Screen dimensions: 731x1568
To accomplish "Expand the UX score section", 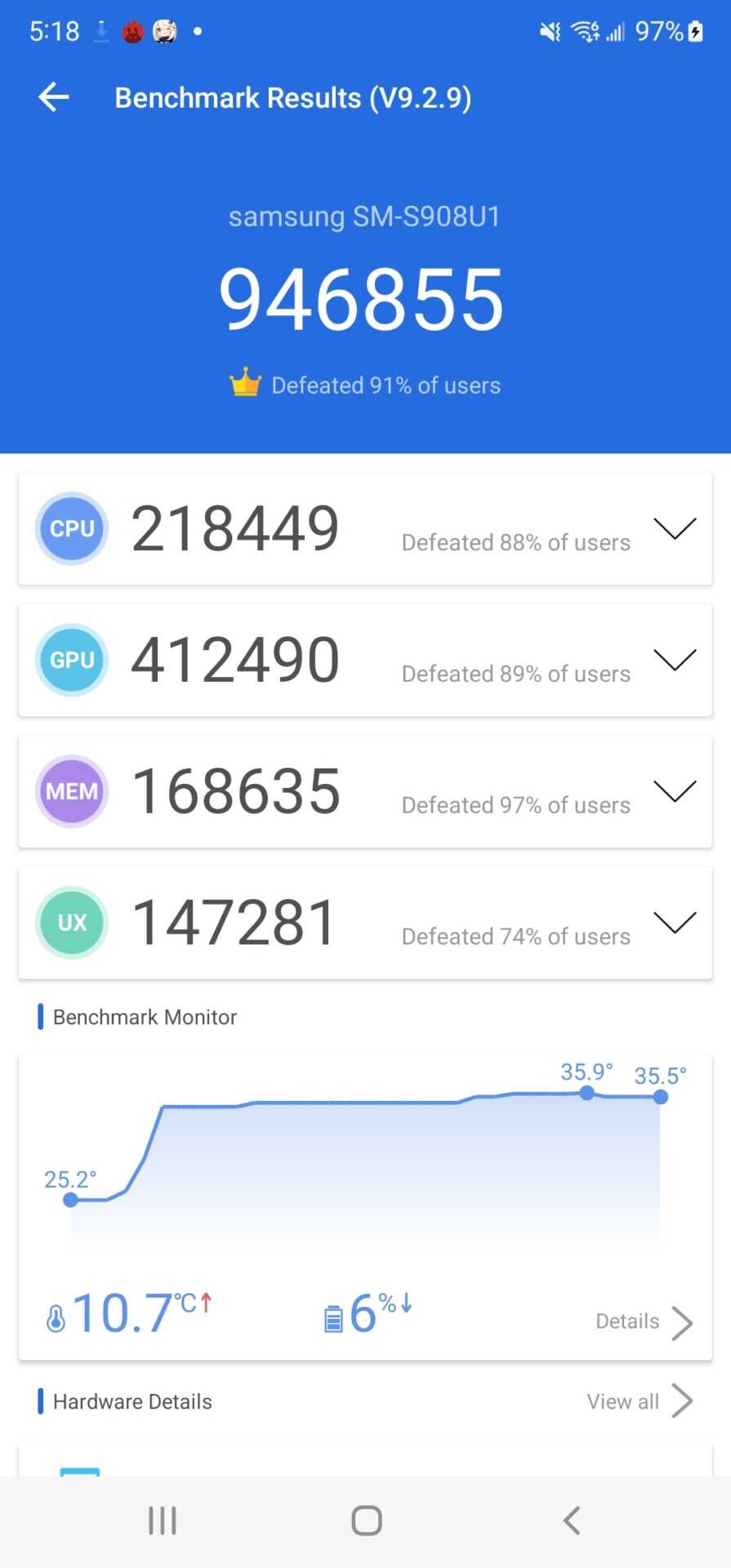I will [x=675, y=922].
